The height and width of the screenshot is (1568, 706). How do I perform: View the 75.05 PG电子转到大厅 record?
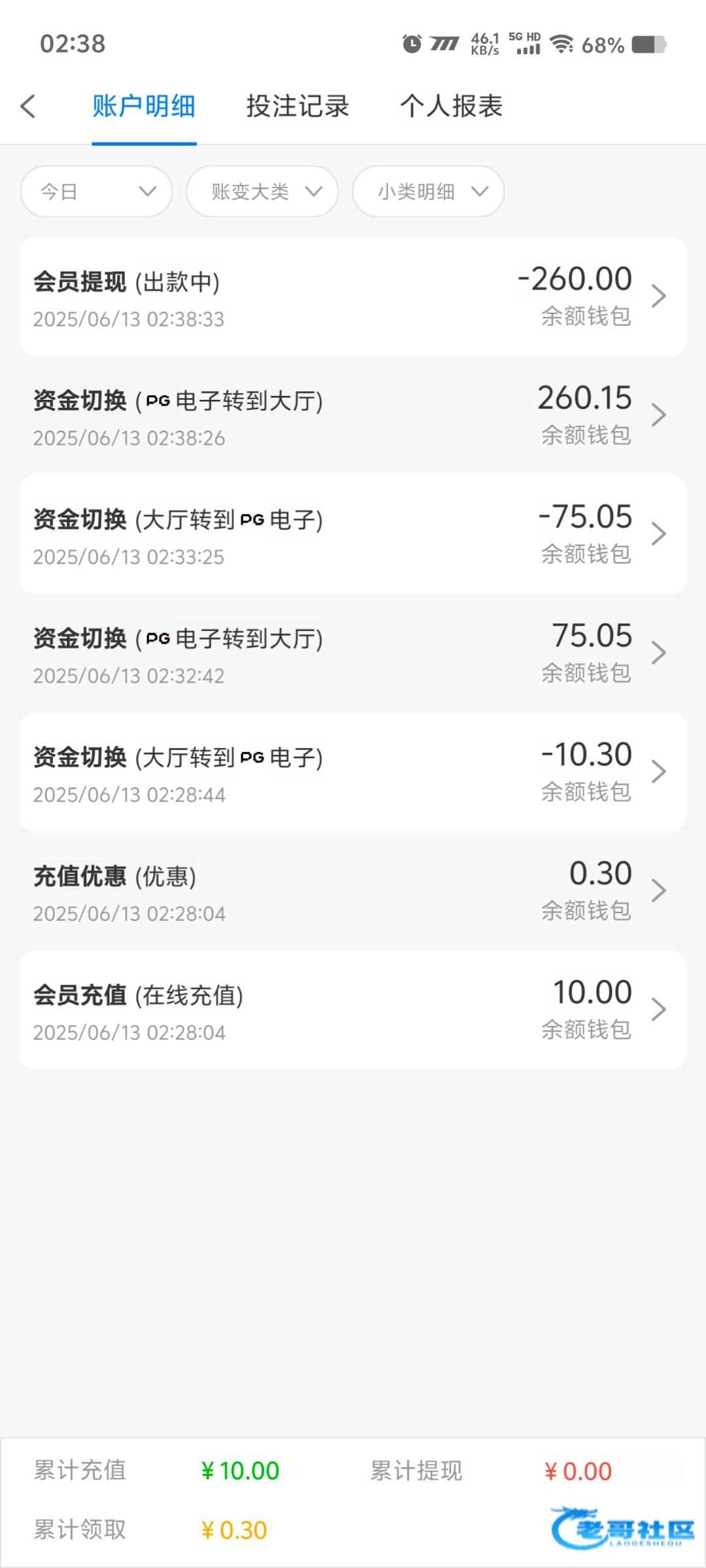[353, 654]
